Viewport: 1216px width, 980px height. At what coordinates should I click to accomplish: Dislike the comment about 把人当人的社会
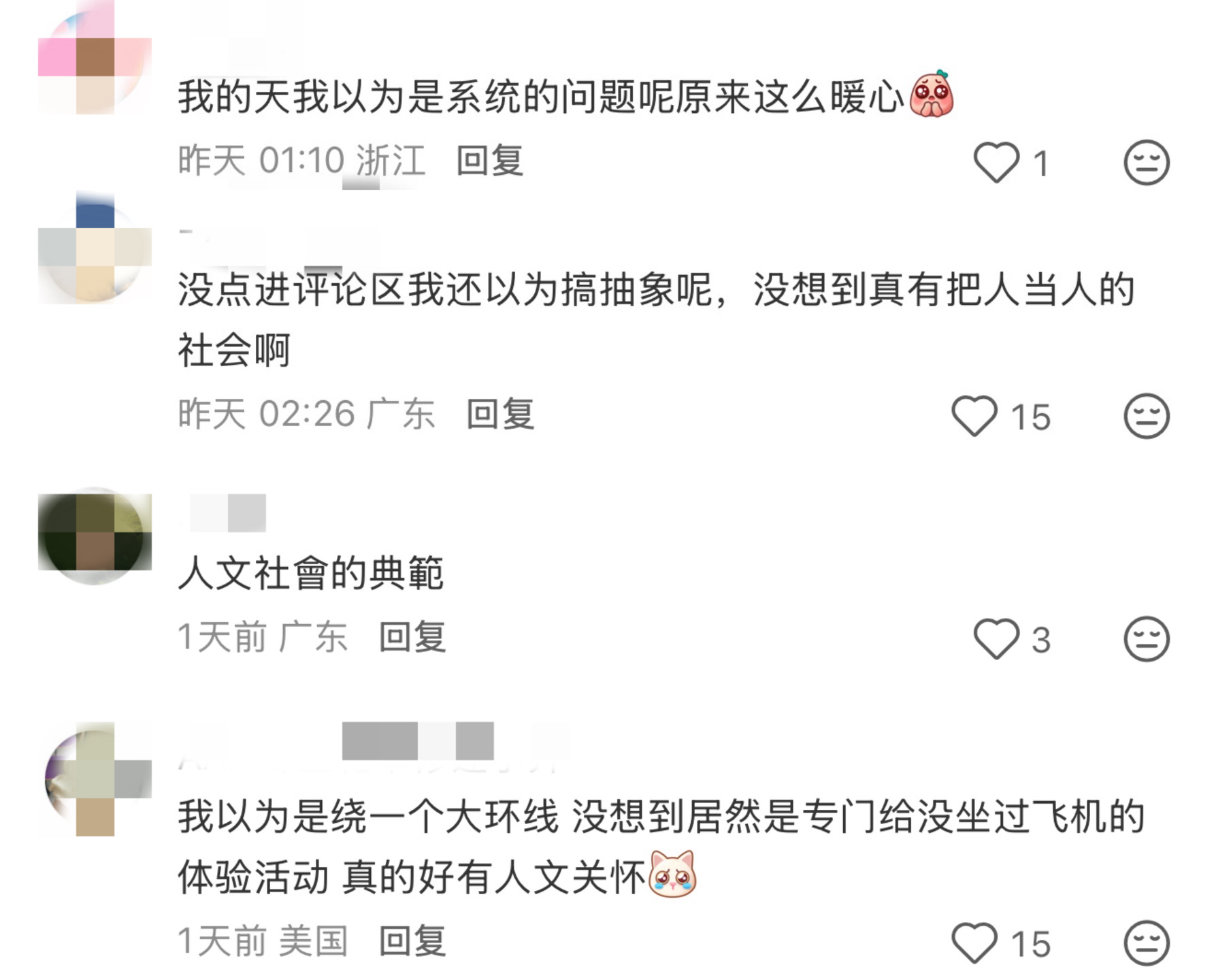(x=1146, y=416)
